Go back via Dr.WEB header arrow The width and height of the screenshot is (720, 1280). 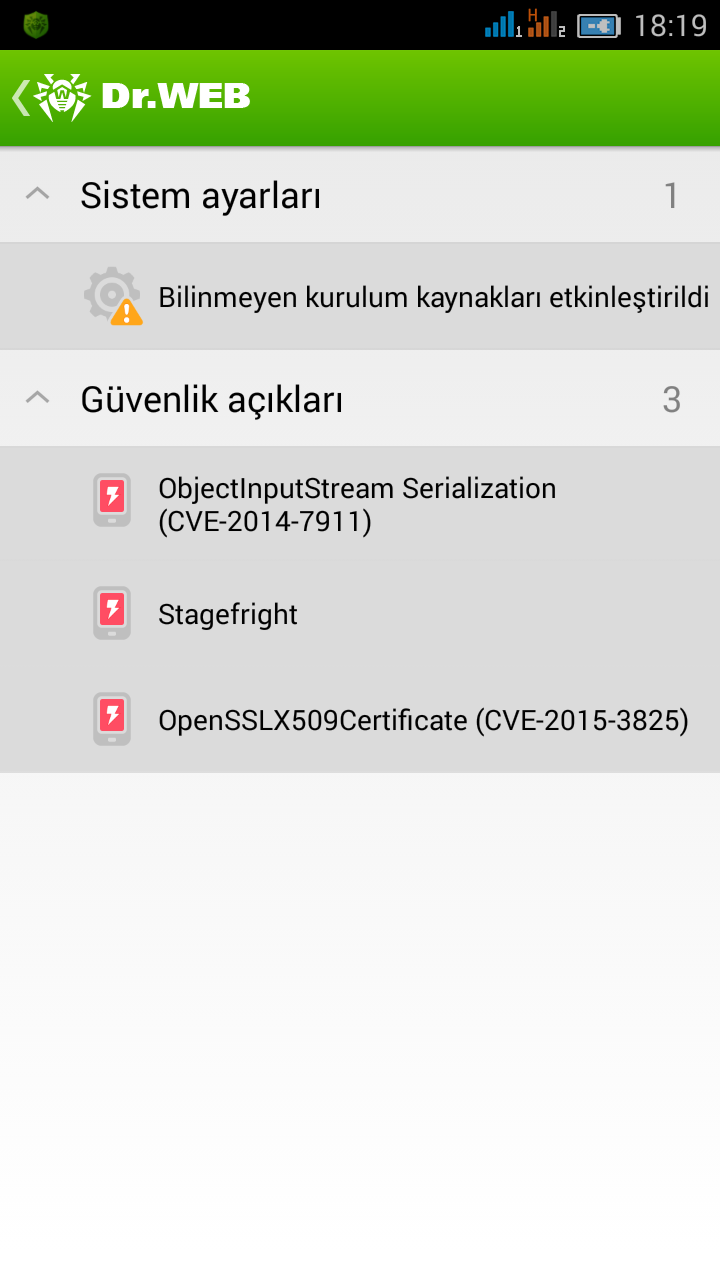[22, 97]
